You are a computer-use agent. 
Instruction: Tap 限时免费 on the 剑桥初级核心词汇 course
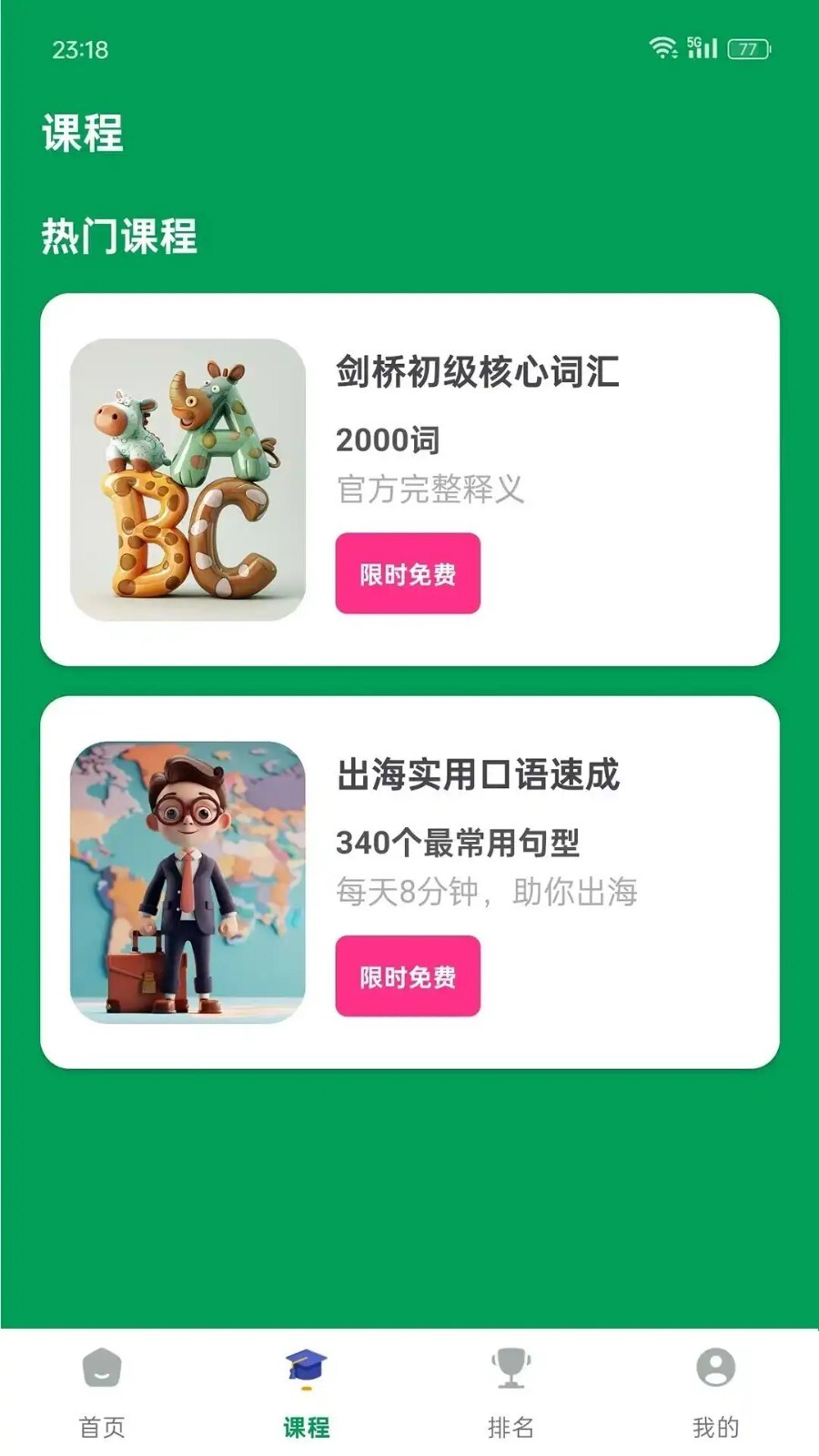(407, 573)
